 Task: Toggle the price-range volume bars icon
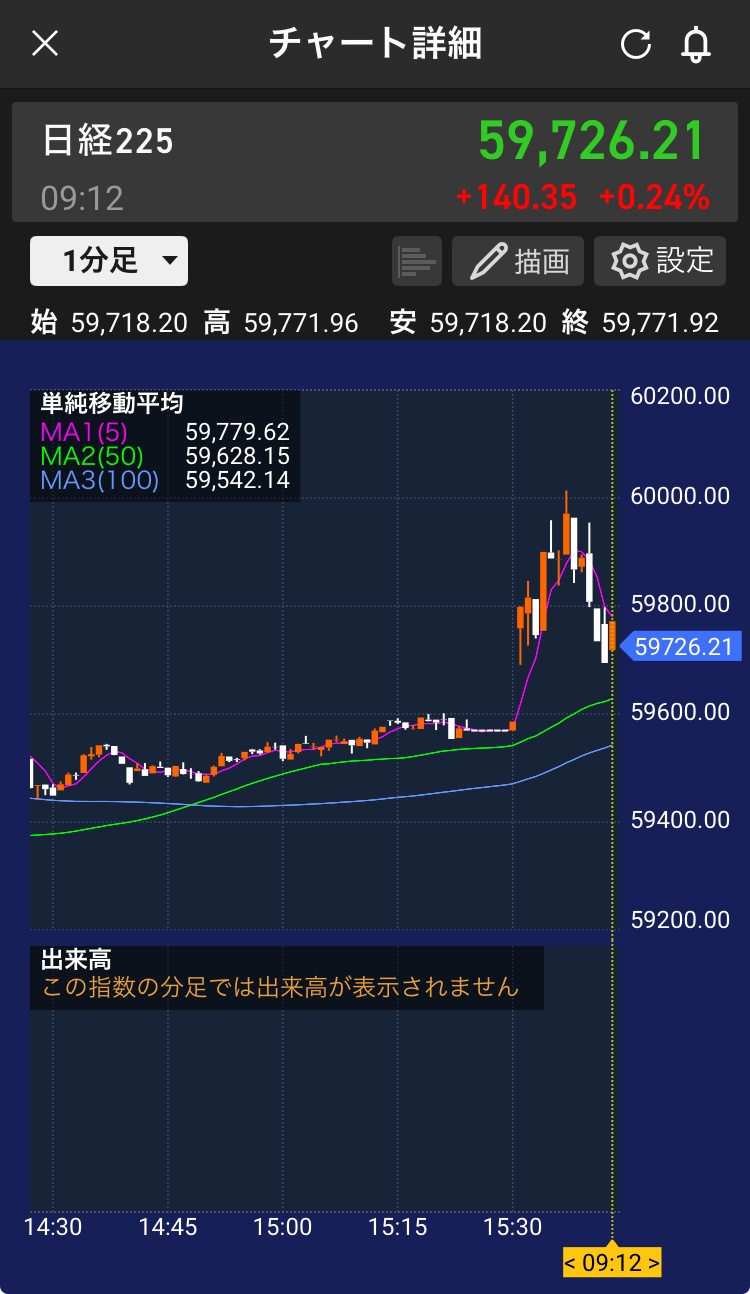coord(418,261)
